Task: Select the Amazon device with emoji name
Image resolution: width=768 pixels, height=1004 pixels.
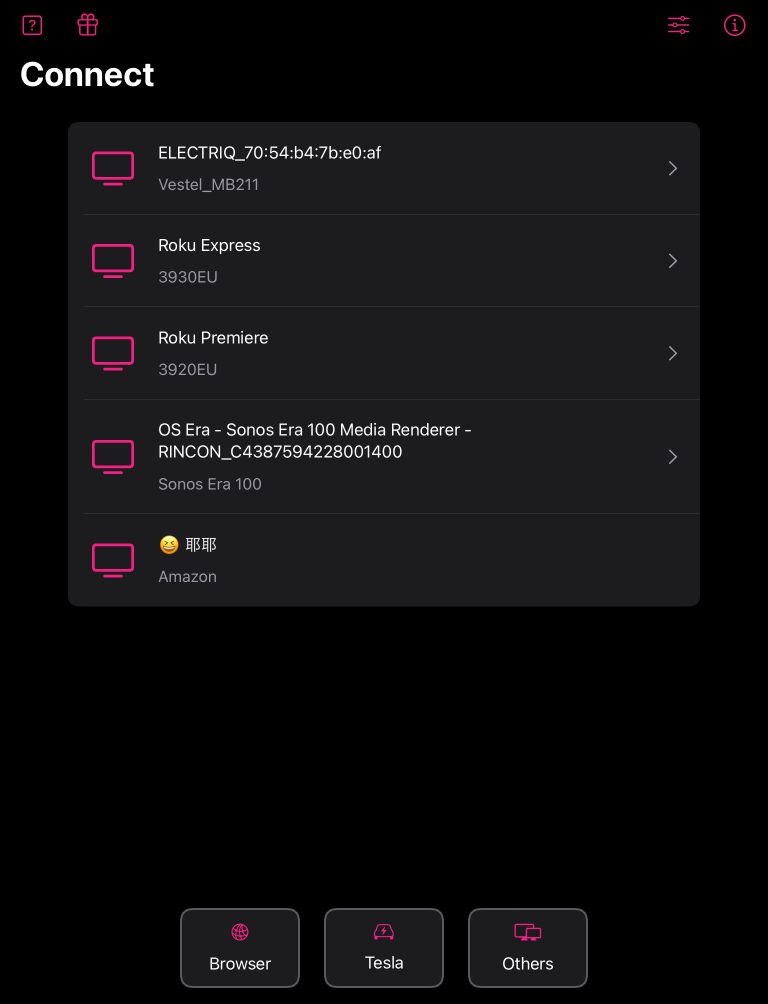Action: pyautogui.click(x=384, y=560)
